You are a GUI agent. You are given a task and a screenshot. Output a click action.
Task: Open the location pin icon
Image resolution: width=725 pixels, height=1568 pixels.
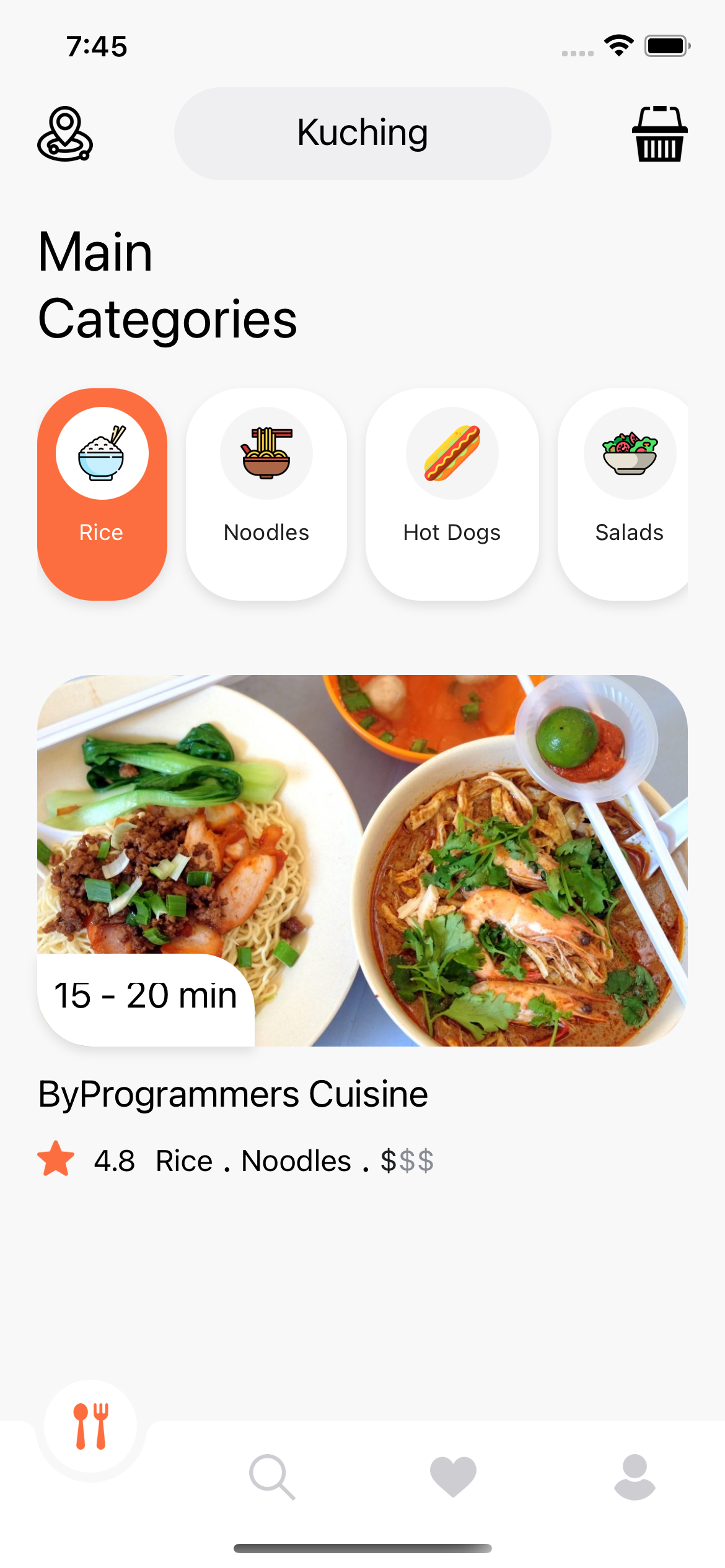(x=64, y=135)
